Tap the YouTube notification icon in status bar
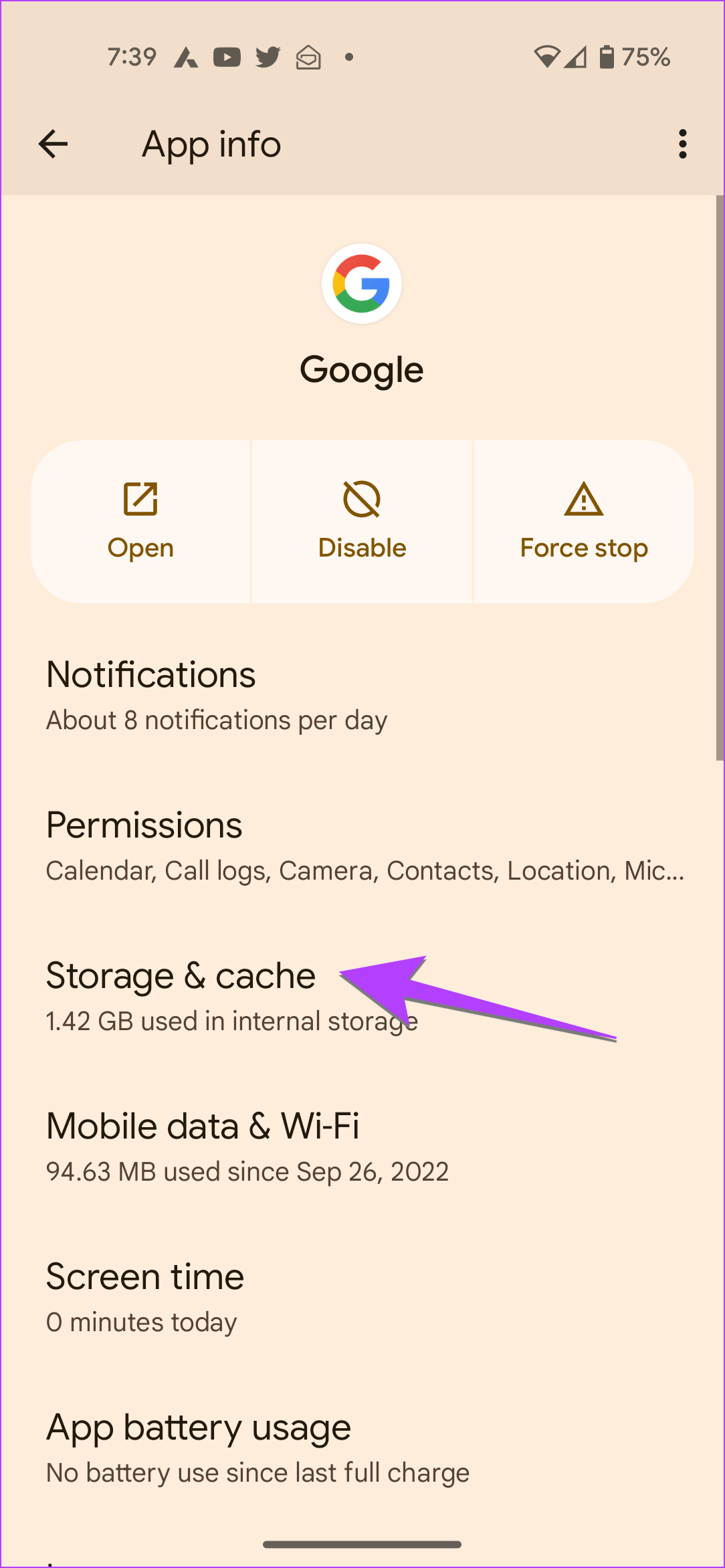 [227, 58]
